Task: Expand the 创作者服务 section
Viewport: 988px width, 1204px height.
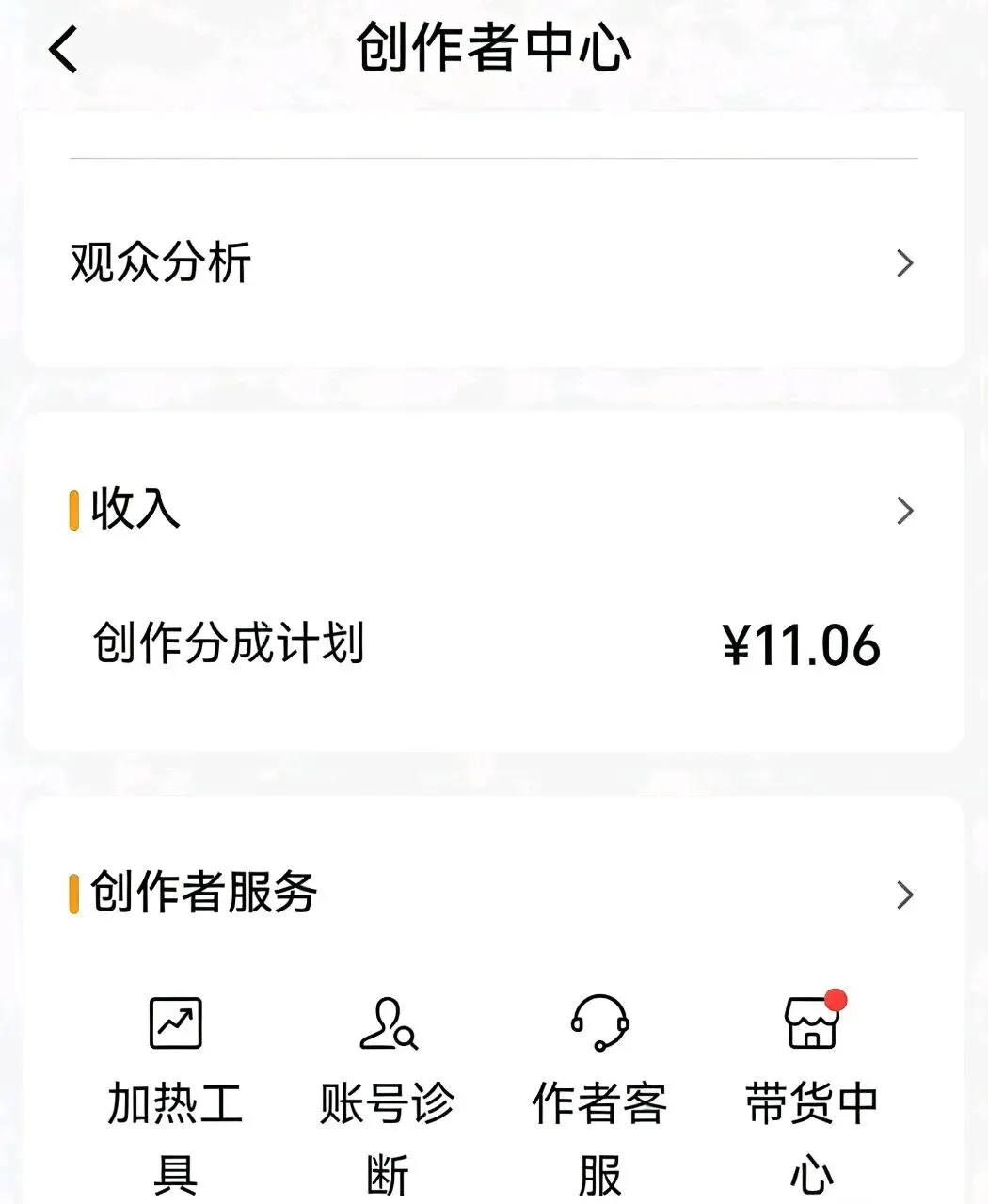Action: (493, 894)
